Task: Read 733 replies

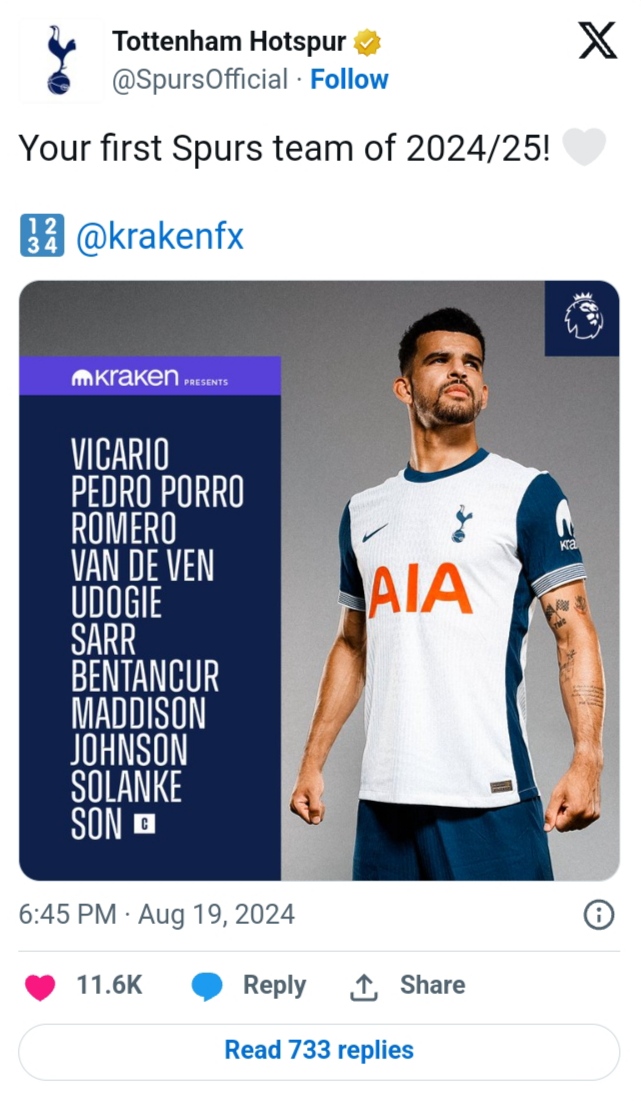Action: pyautogui.click(x=319, y=1051)
